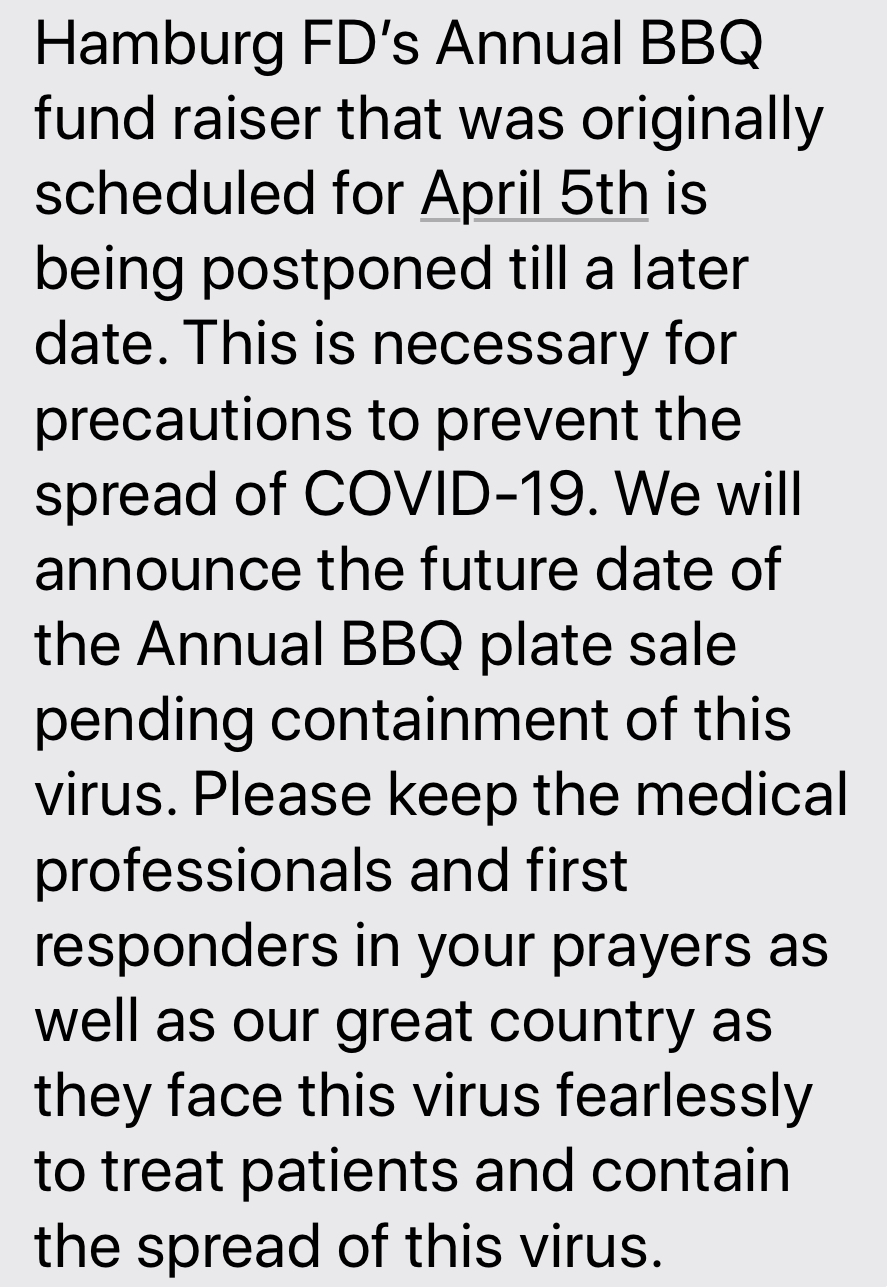Tap the underlined April 5th date
This screenshot has height=1287, width=887.
(534, 194)
